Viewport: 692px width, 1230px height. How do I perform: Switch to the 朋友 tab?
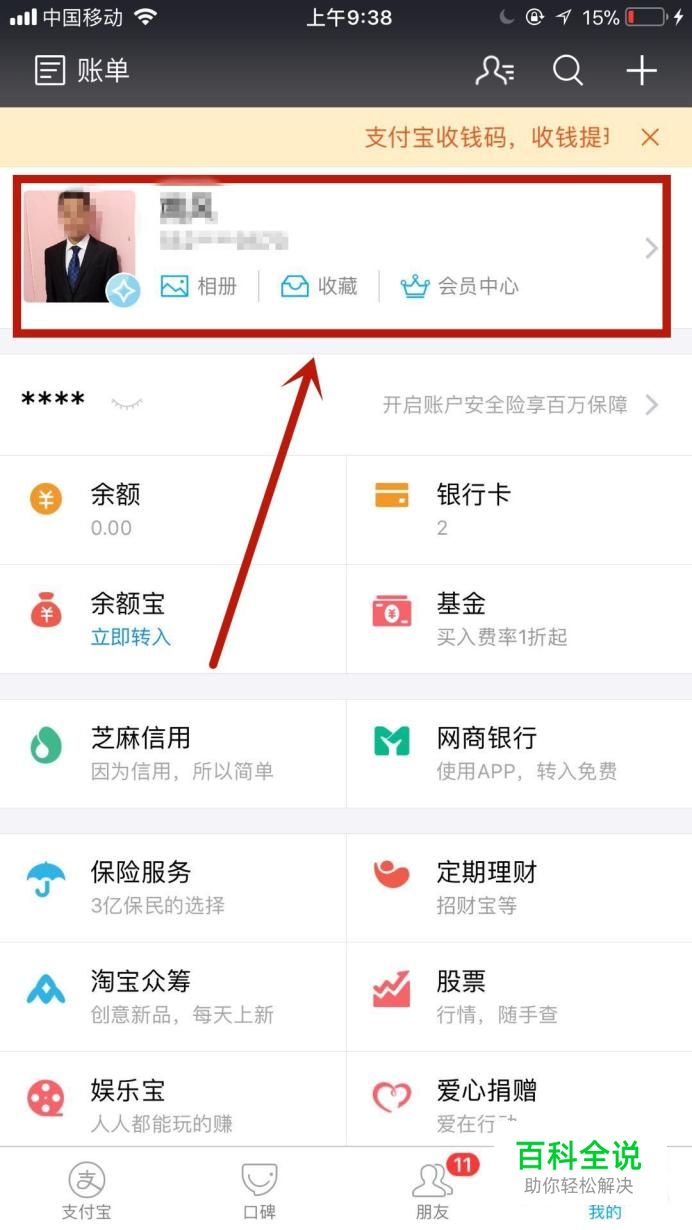click(433, 1190)
